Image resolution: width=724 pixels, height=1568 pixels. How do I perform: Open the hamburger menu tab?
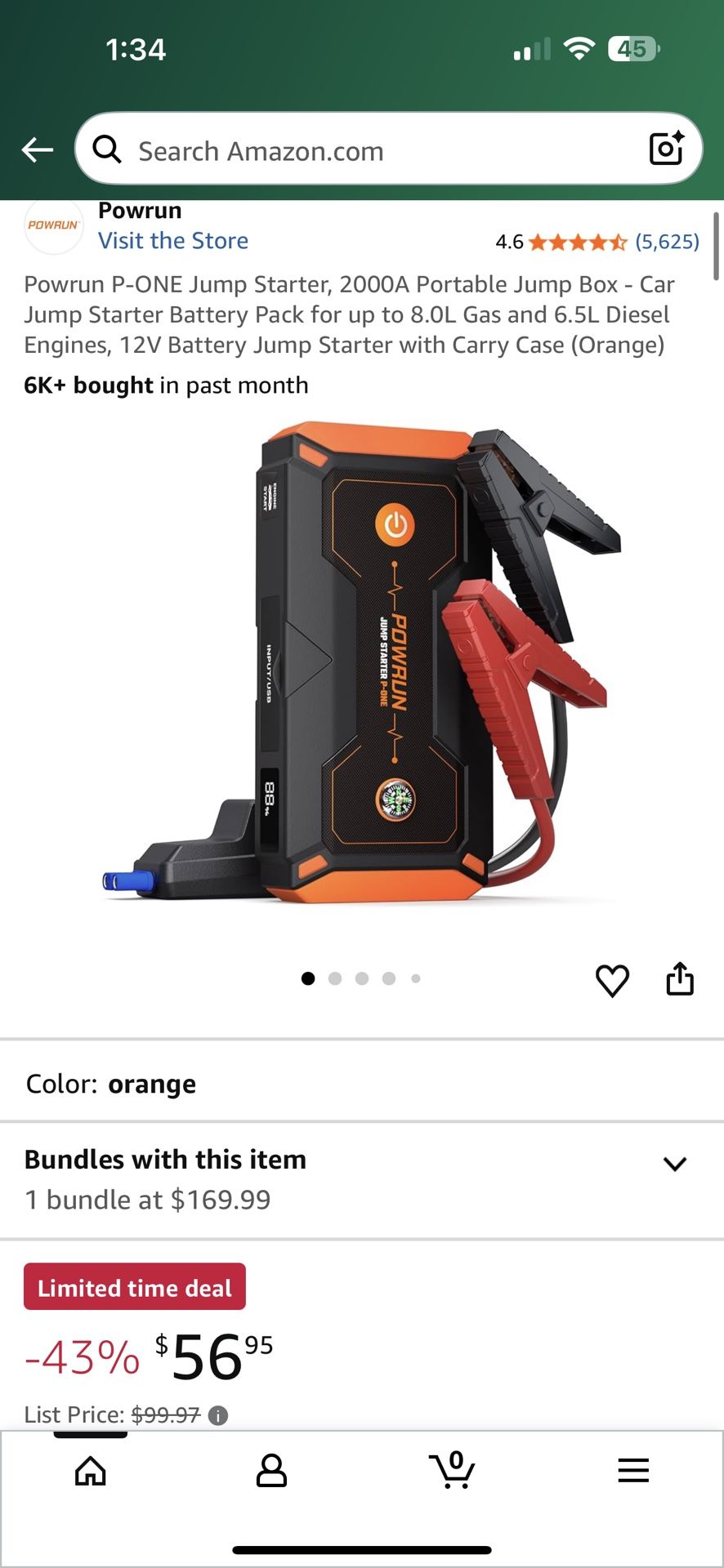click(x=633, y=1471)
